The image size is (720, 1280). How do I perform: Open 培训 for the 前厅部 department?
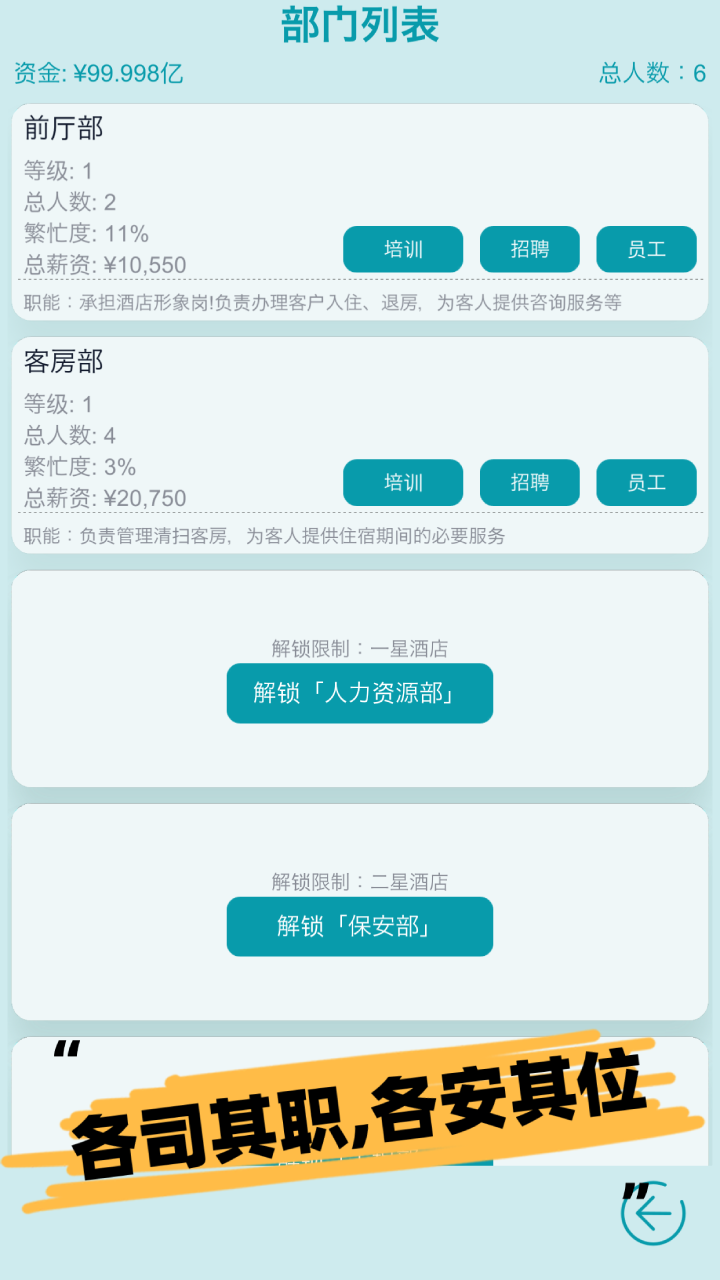point(403,249)
